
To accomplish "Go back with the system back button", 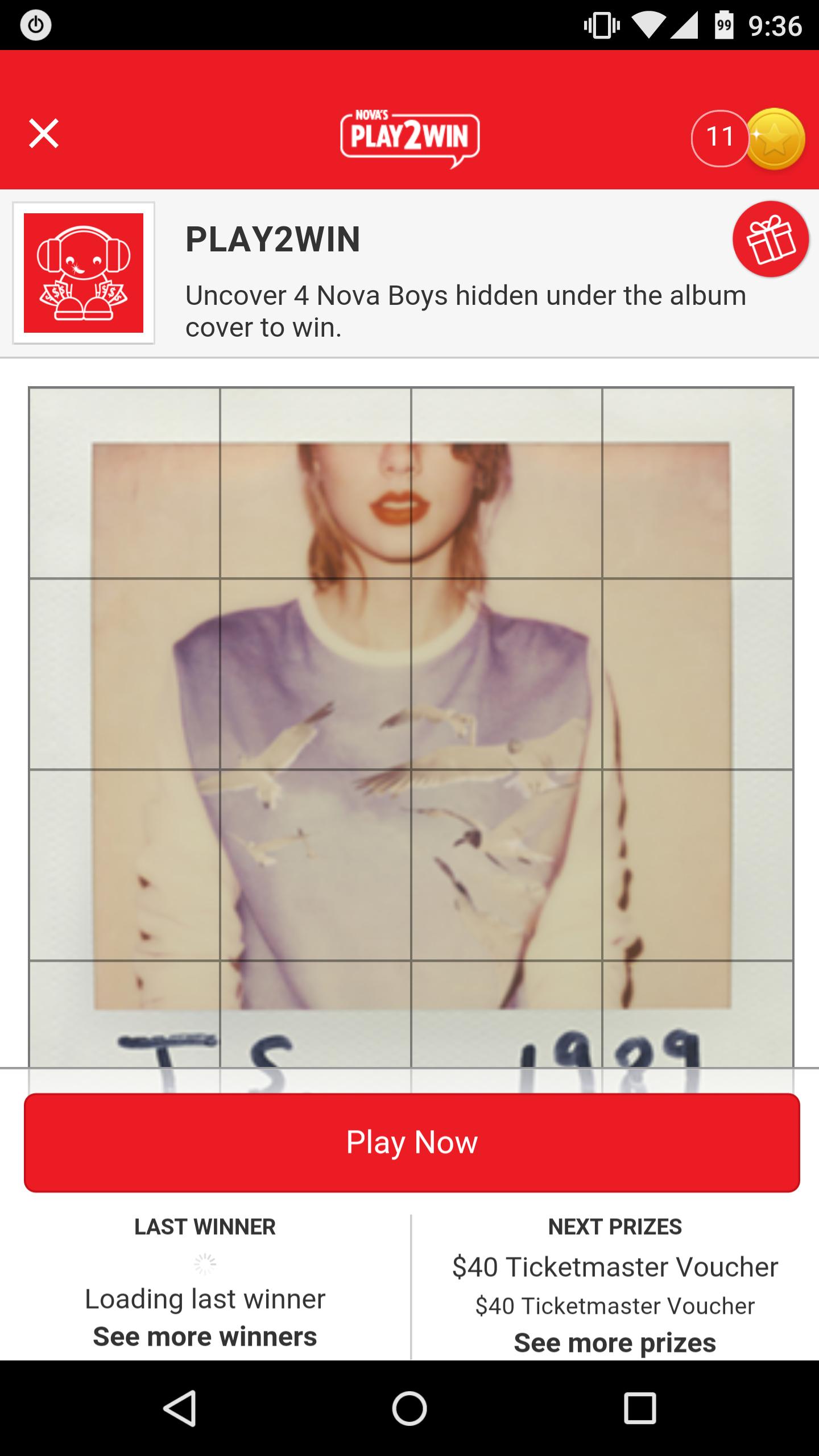I will [x=180, y=1408].
